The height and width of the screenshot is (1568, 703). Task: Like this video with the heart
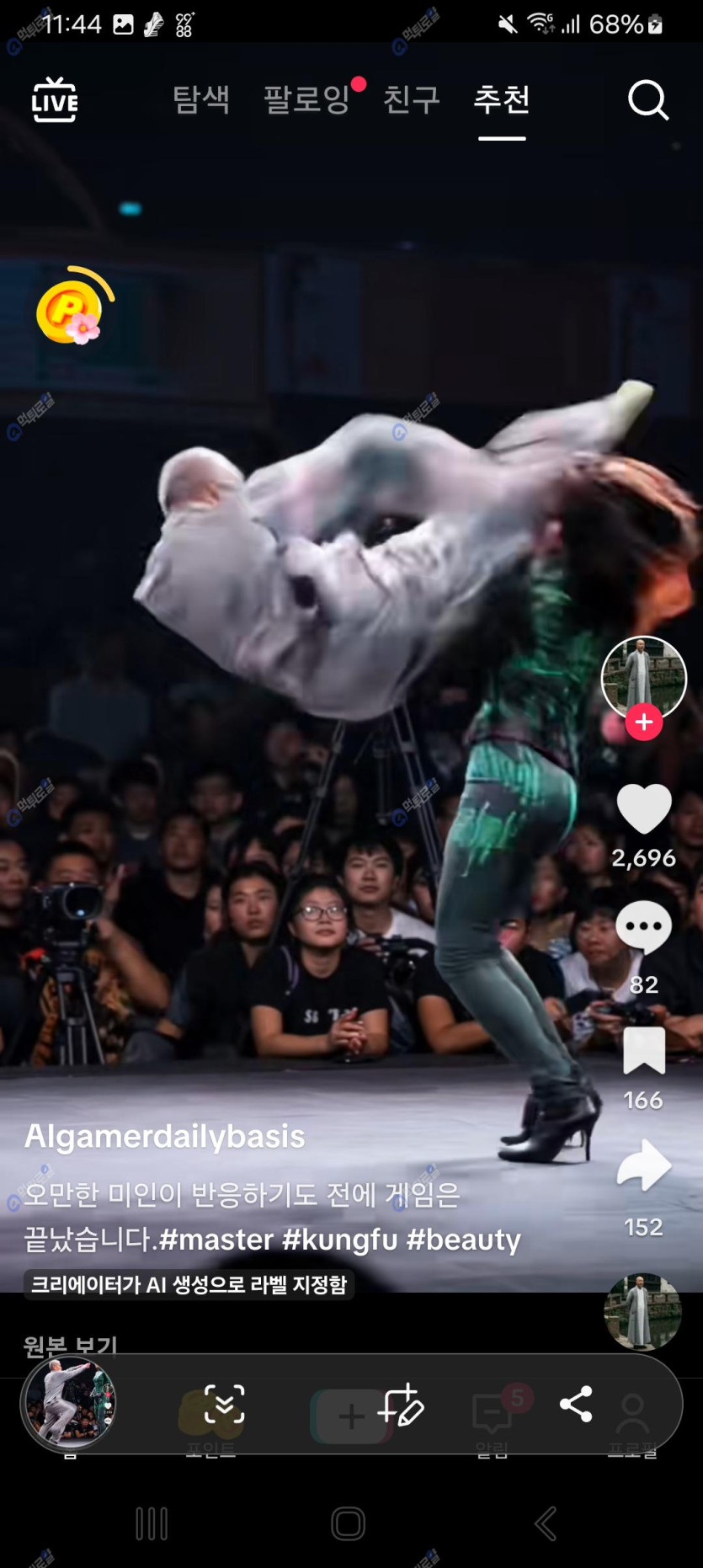tap(644, 808)
